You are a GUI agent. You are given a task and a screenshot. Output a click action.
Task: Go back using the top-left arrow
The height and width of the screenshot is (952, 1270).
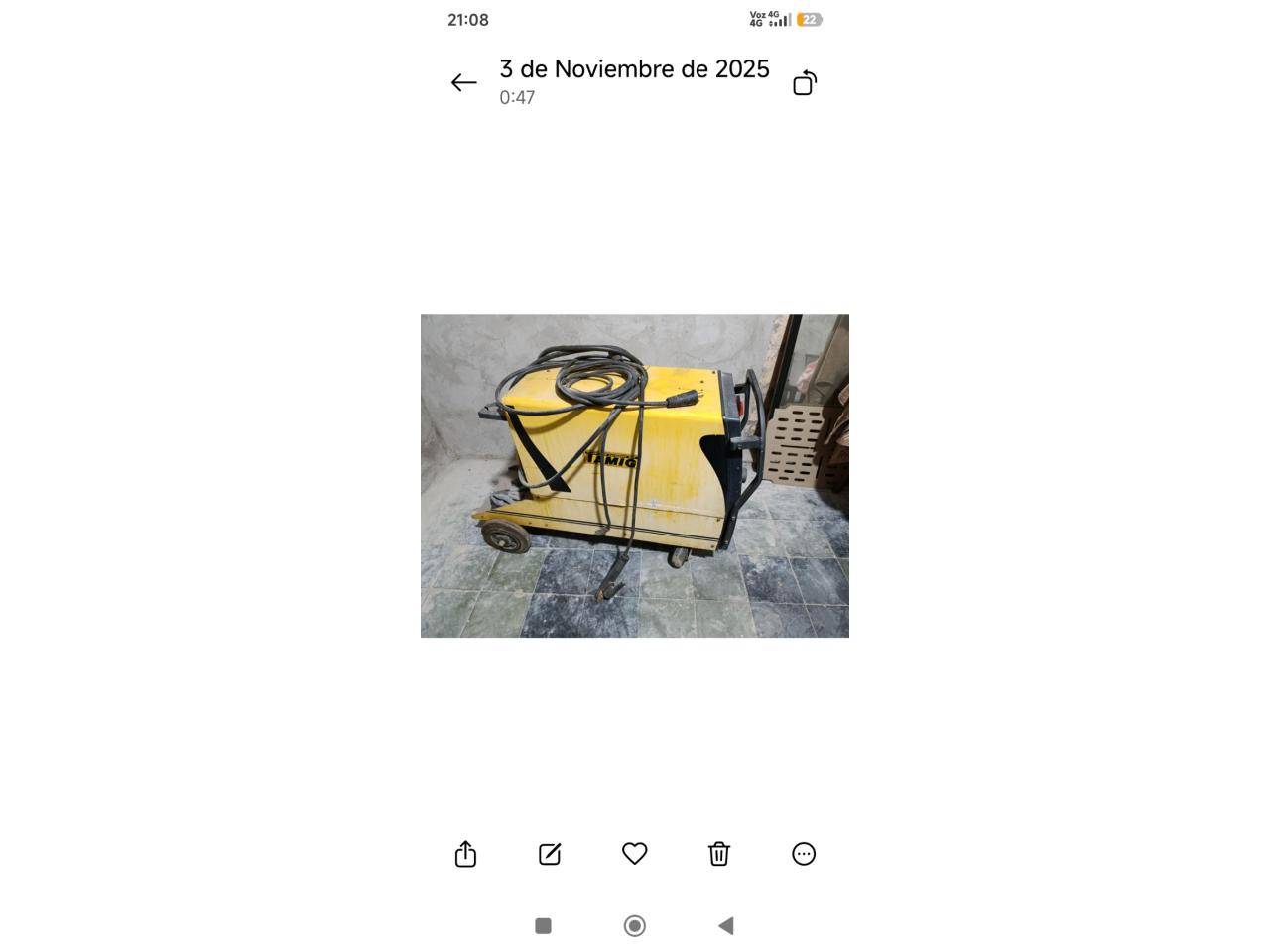coord(463,83)
